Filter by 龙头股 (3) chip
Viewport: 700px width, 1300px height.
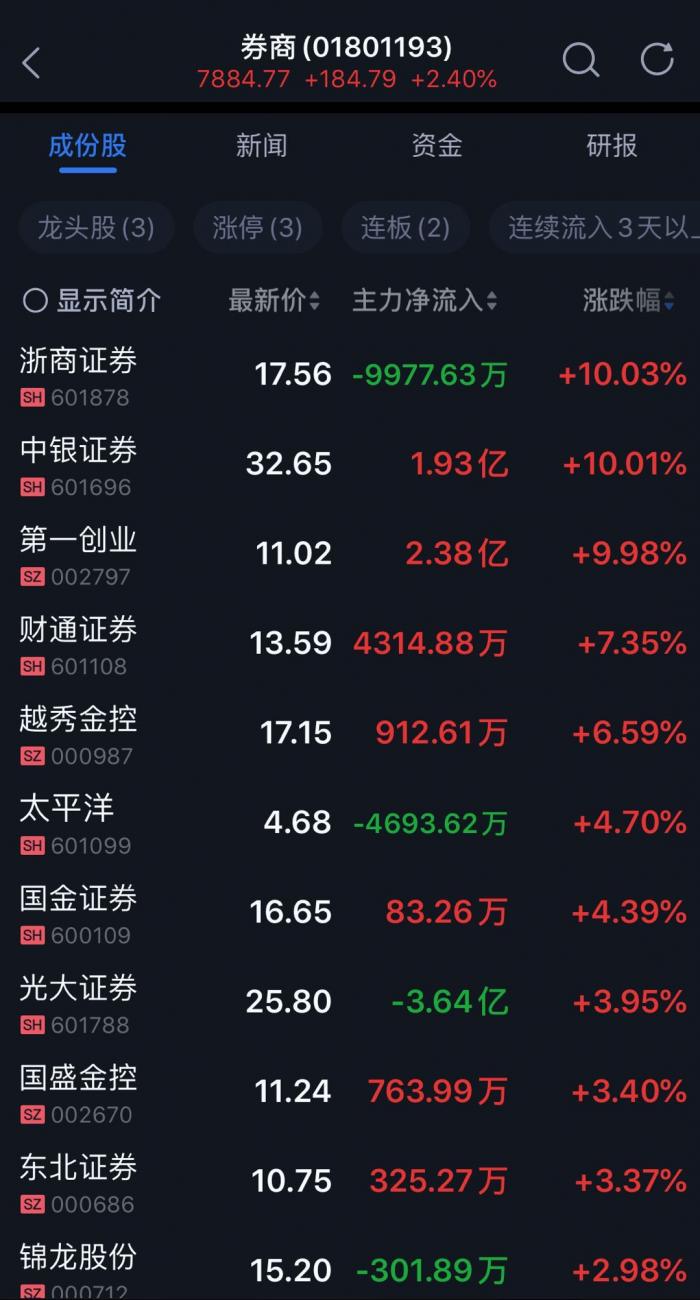(x=96, y=228)
